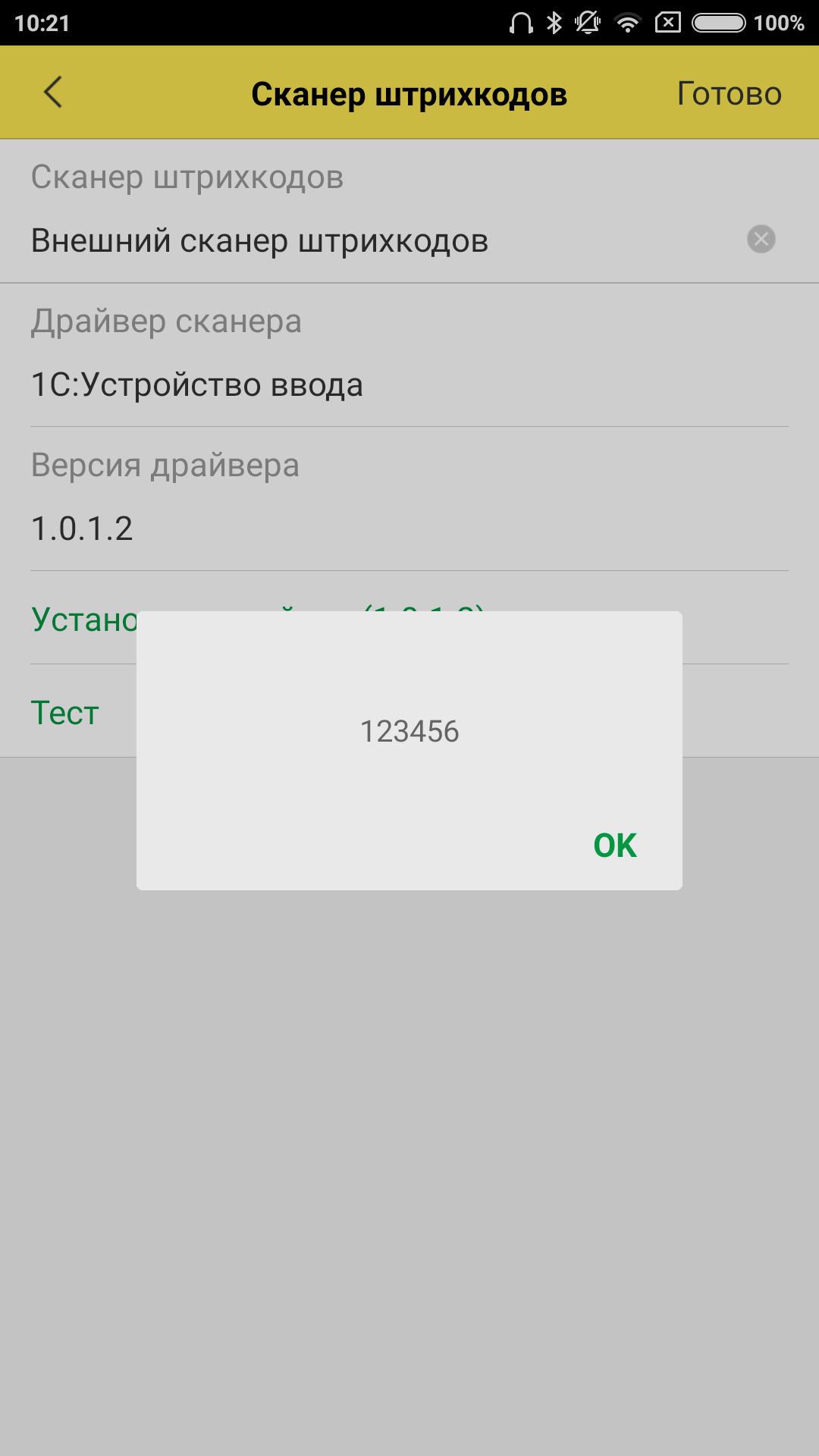This screenshot has height=1456, width=819.
Task: Confirm the 123456 dialog with OK
Action: click(x=614, y=845)
